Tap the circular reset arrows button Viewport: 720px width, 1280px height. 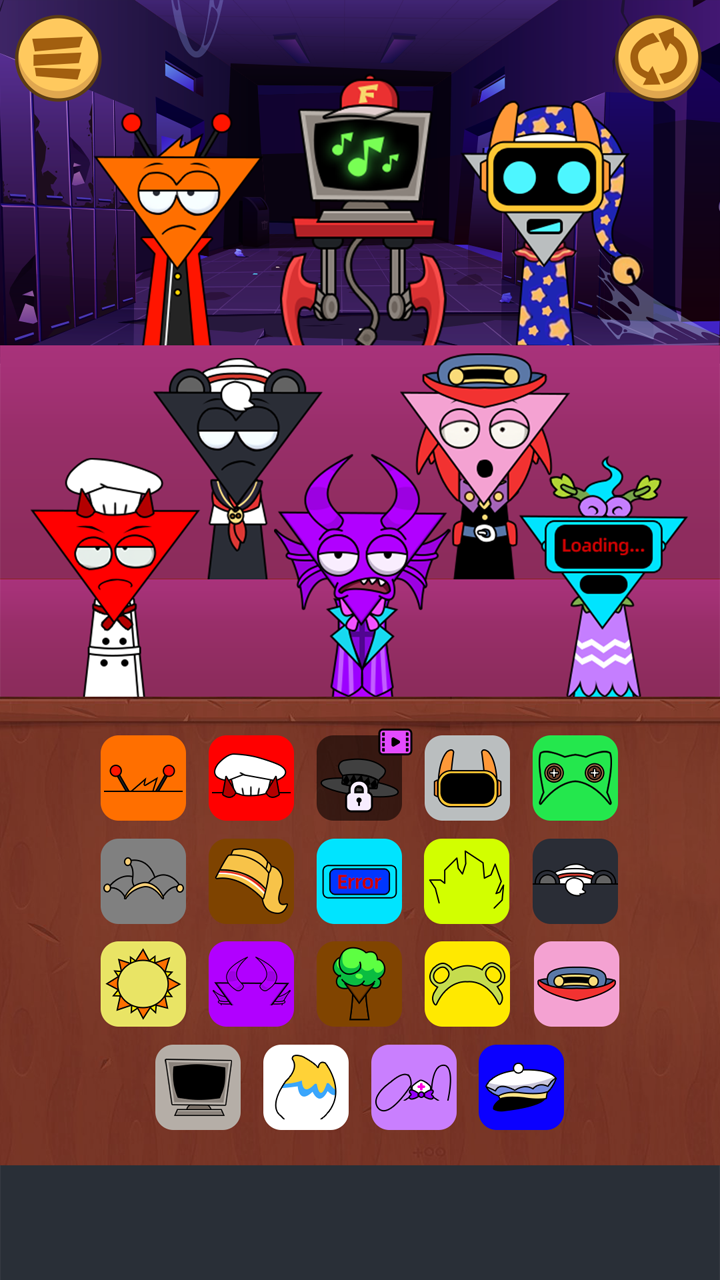658,58
